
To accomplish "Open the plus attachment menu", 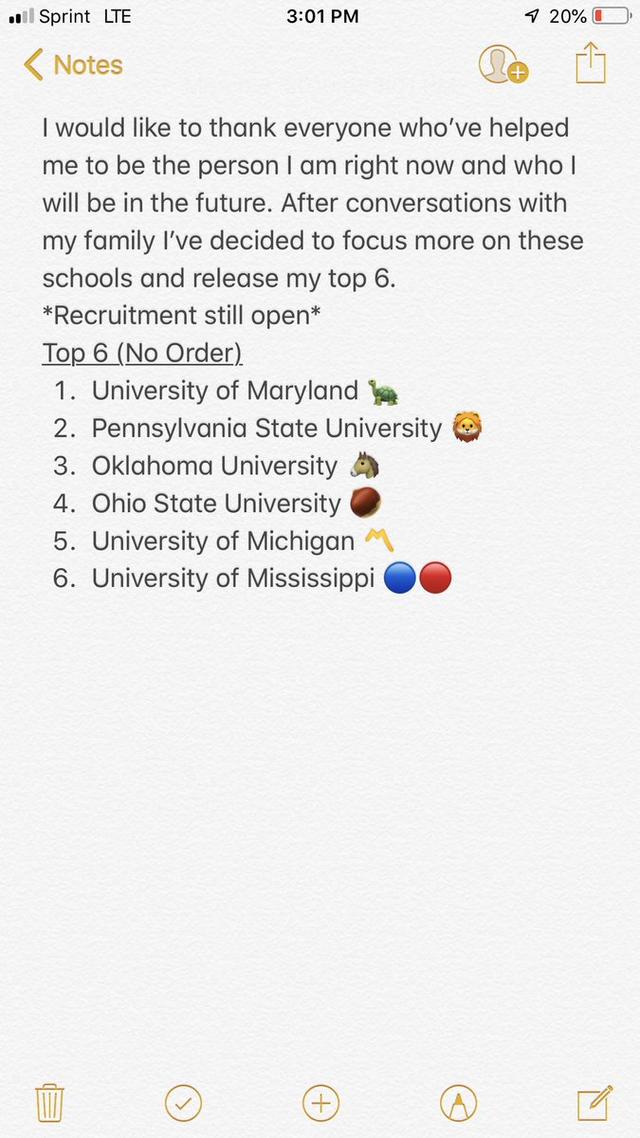I will click(x=320, y=1103).
